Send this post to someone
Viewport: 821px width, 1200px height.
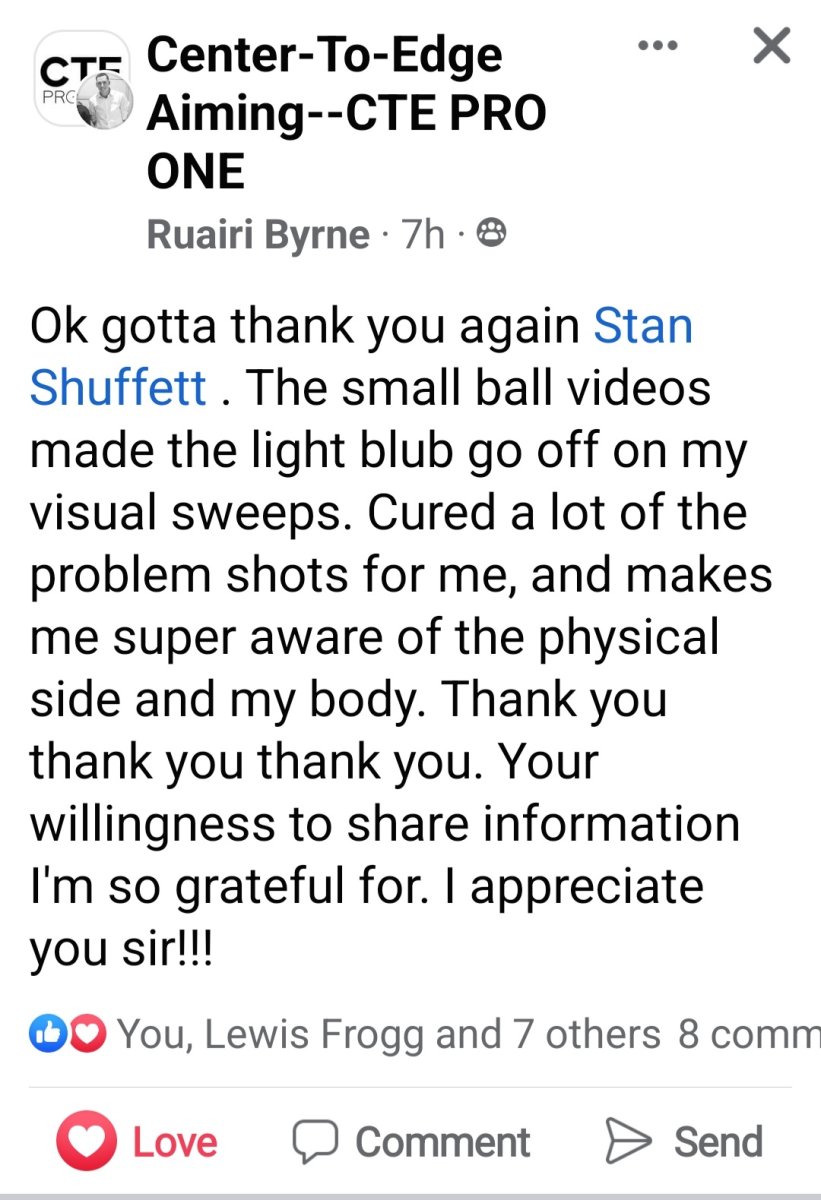click(x=684, y=1142)
